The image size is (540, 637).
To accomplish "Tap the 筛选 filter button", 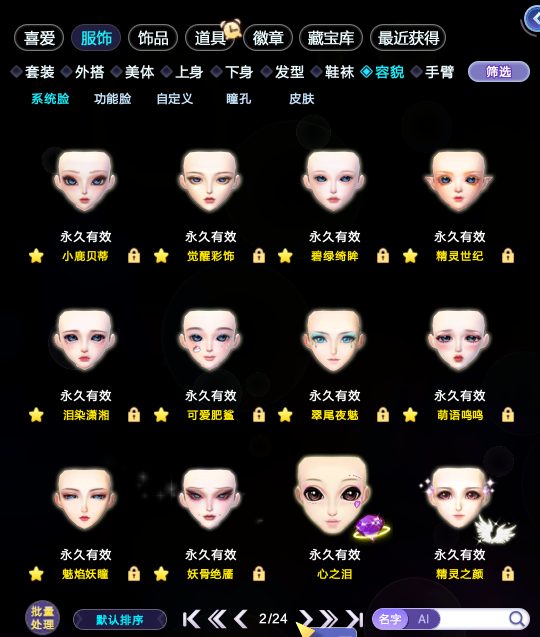I will coord(499,72).
